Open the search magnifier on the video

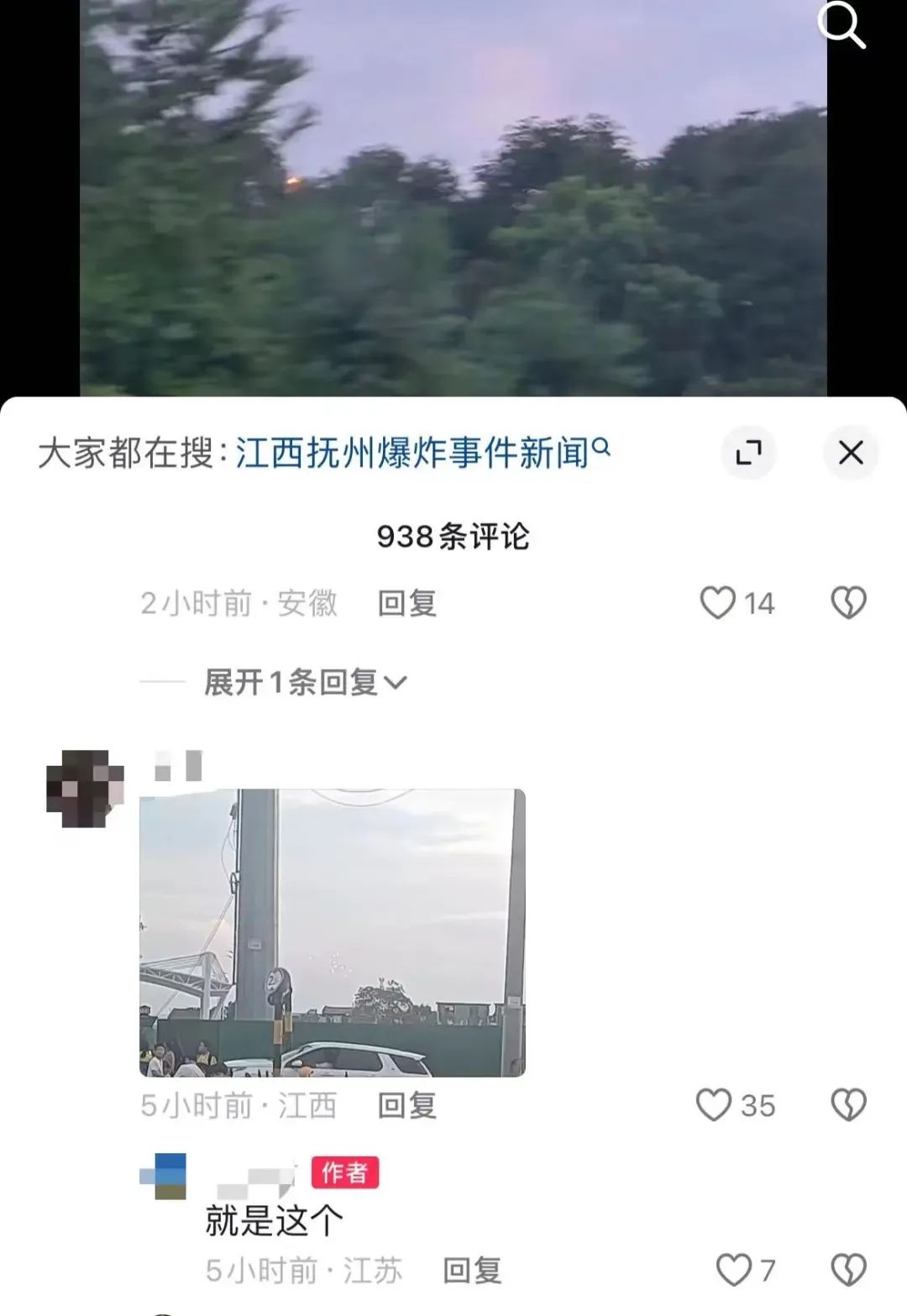[x=841, y=25]
